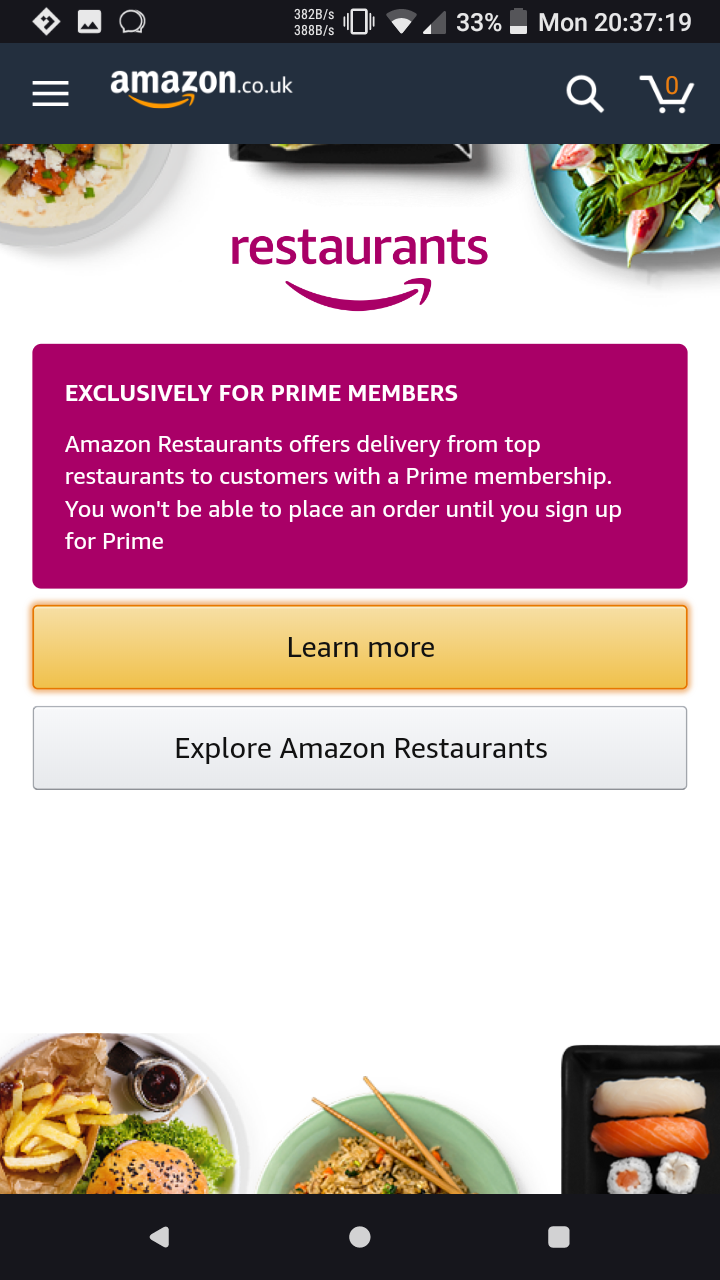
Task: Go to the Amazon.co.uk home logo
Action: [x=201, y=87]
